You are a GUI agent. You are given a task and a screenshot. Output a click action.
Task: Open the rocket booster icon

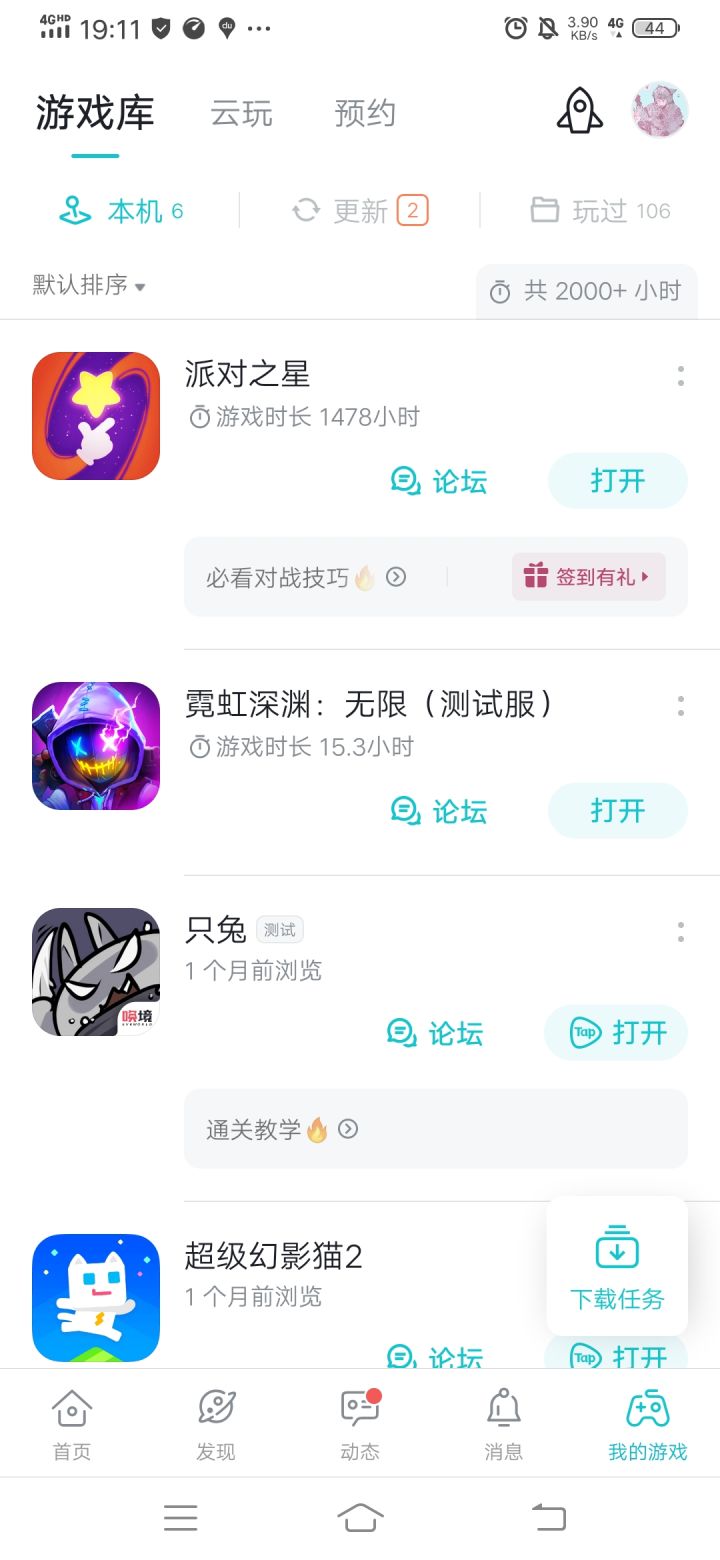(x=579, y=111)
